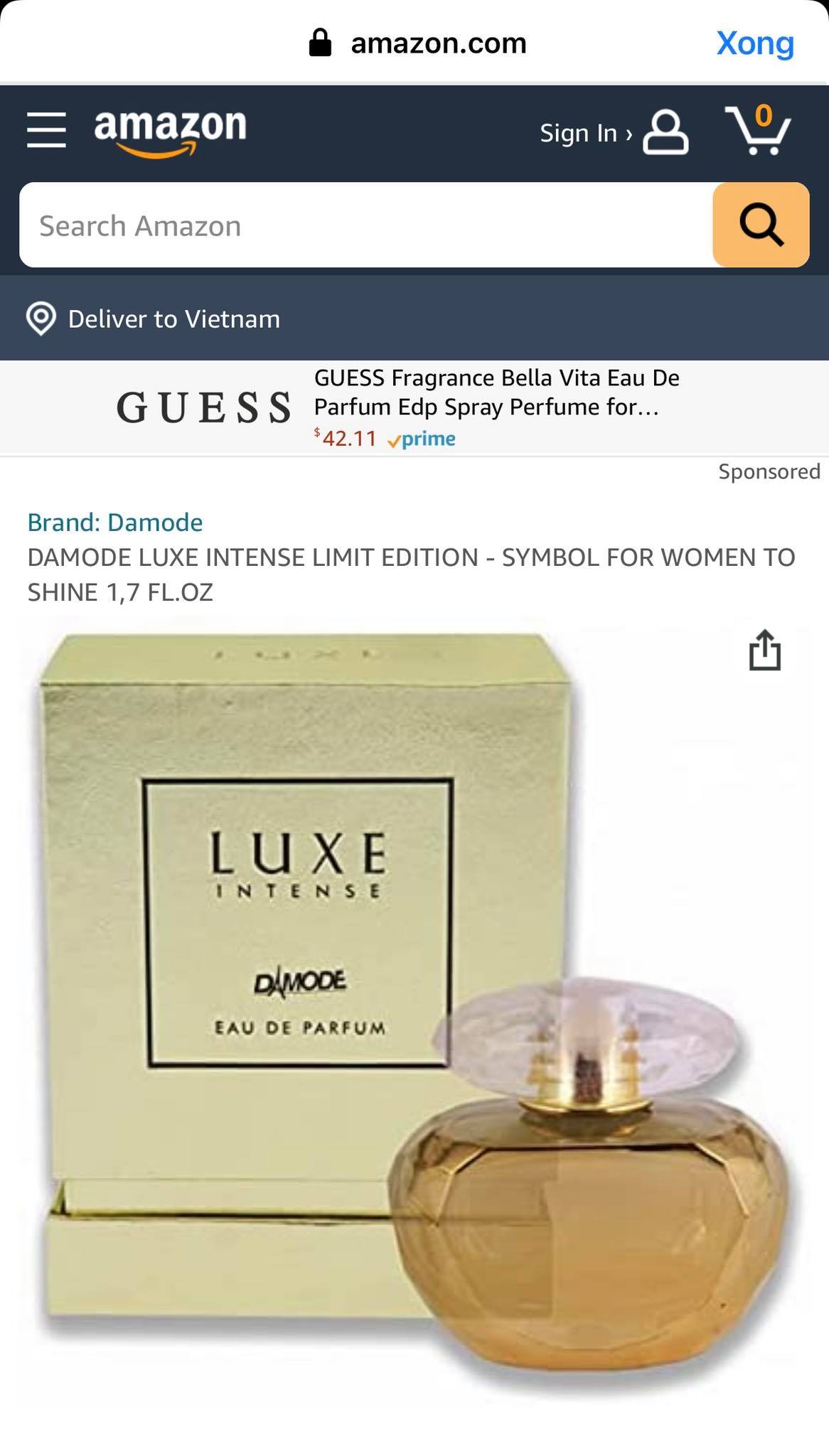Open the Sign In account page
This screenshot has width=829, height=1456.
tap(613, 132)
